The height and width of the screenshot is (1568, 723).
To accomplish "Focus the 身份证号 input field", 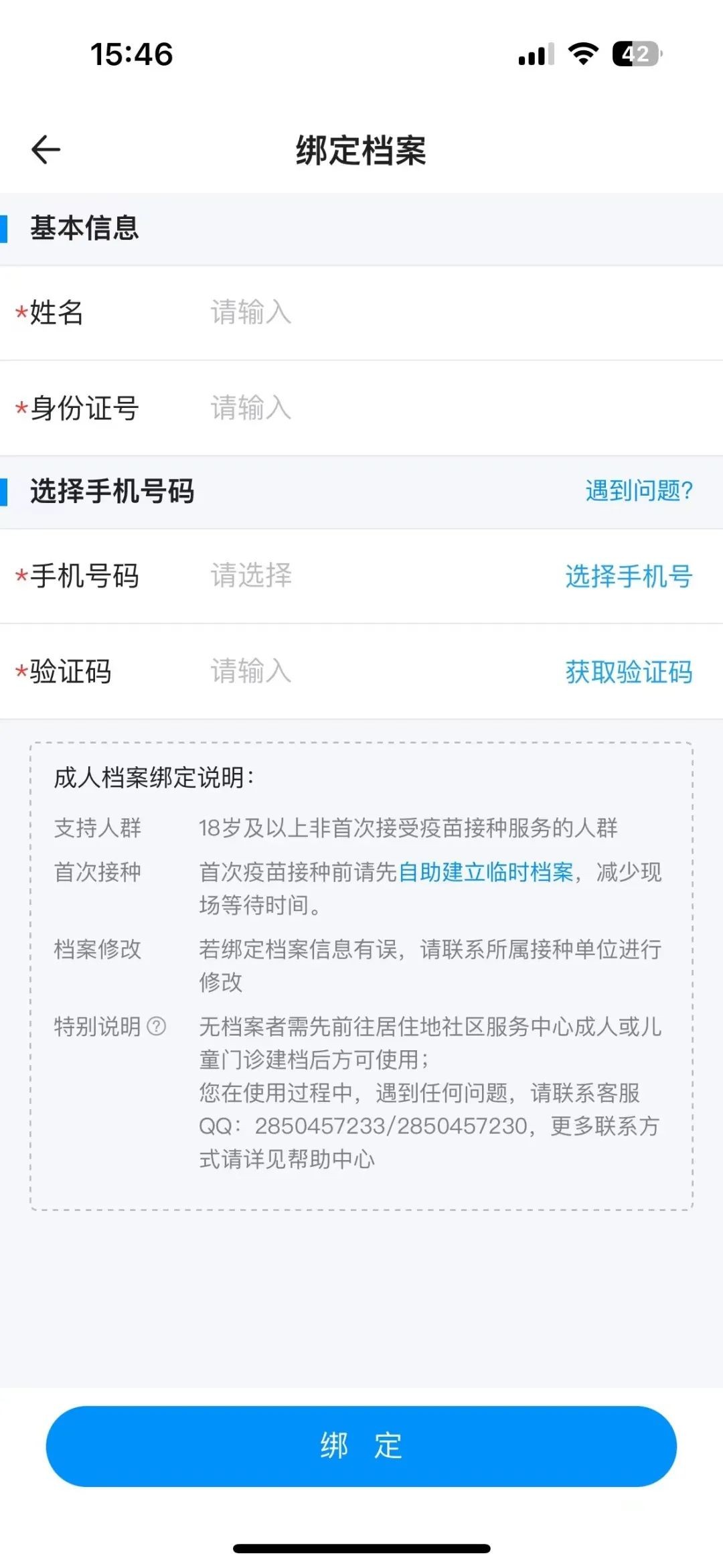I will [x=402, y=408].
